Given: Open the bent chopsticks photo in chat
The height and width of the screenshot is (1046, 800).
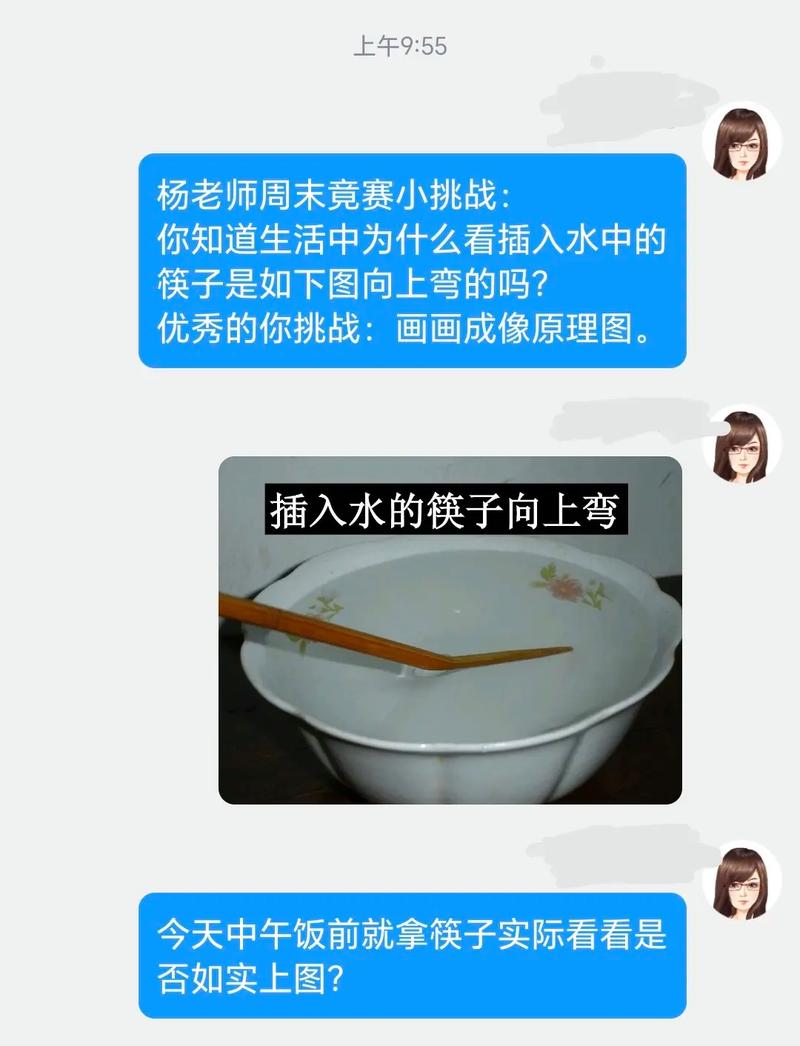Looking at the screenshot, I should pyautogui.click(x=450, y=630).
